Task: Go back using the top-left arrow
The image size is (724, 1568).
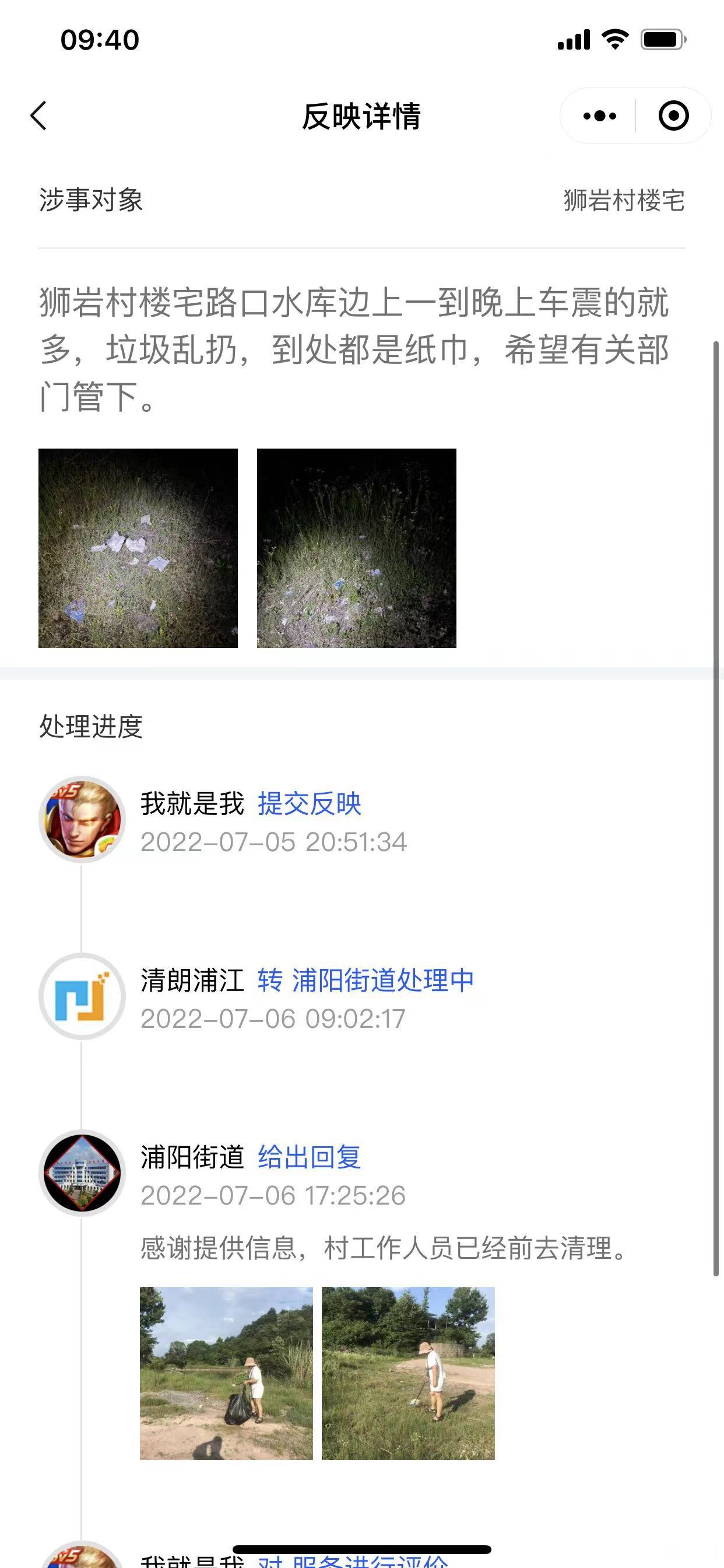Action: tap(38, 116)
